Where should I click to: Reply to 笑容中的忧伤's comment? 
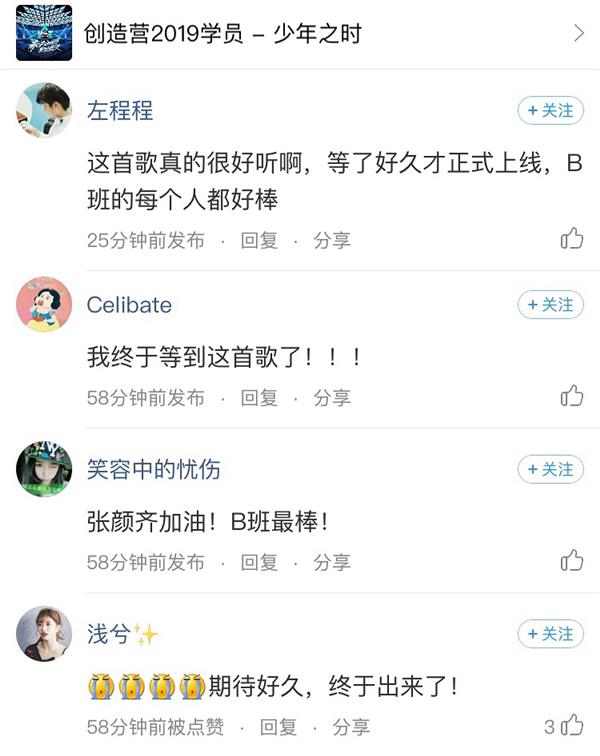tap(258, 562)
